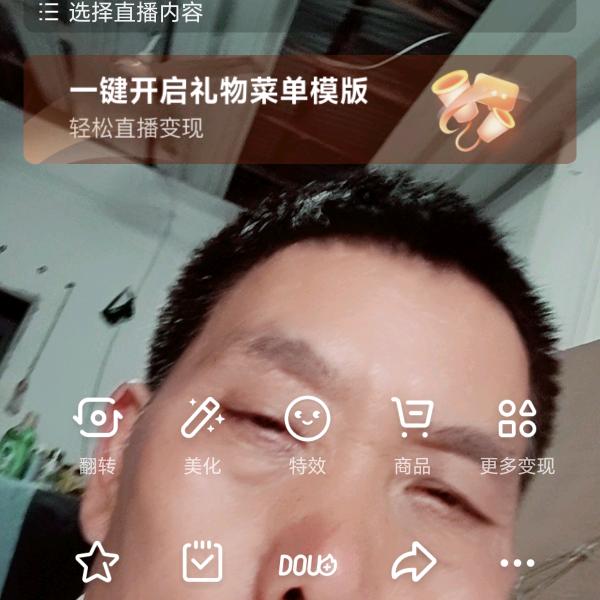This screenshot has width=600, height=600.
Task: Flip the camera with 翻转
Action: click(x=98, y=433)
